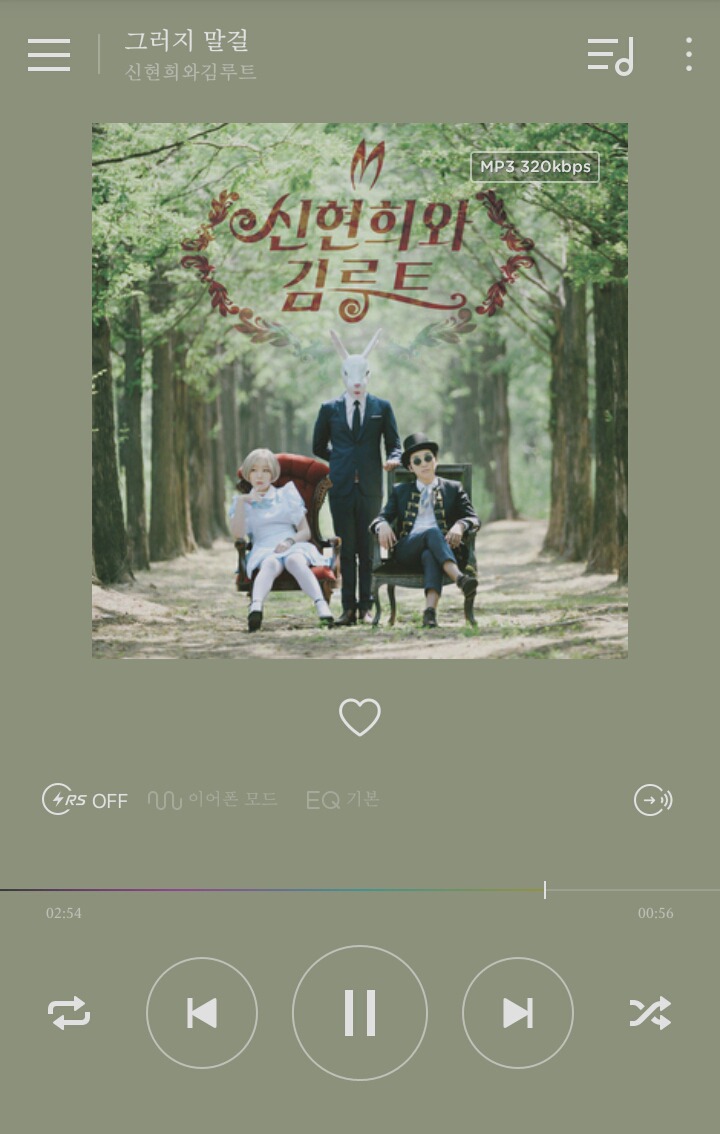Toggle the RS OFF sound setting
This screenshot has height=1134, width=720.
(85, 800)
